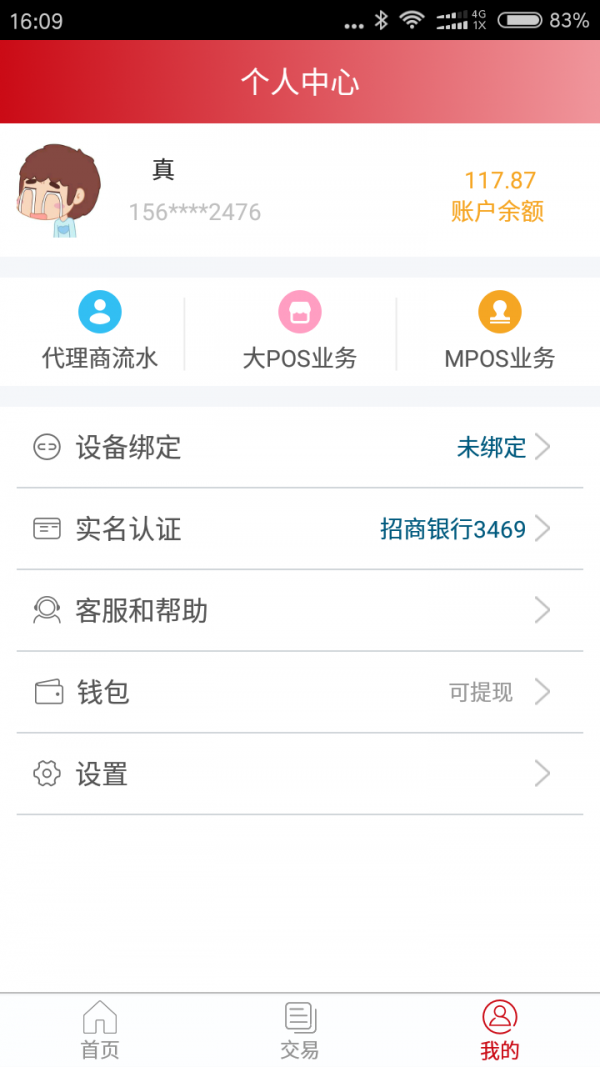Viewport: 600px width, 1067px height.
Task: View 账户余额 account balance
Action: pos(499,195)
